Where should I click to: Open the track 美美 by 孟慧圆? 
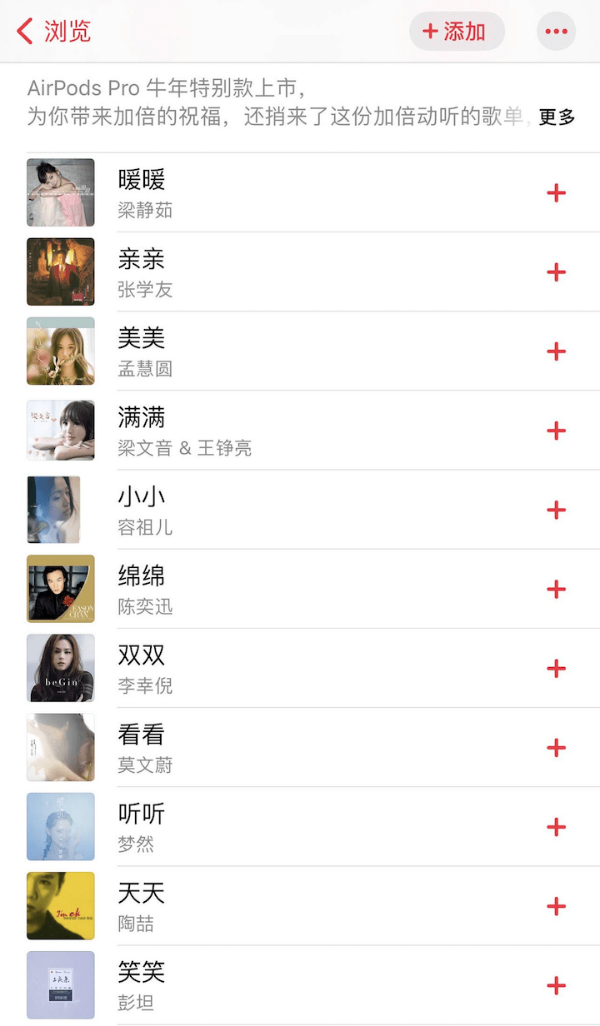(313, 351)
